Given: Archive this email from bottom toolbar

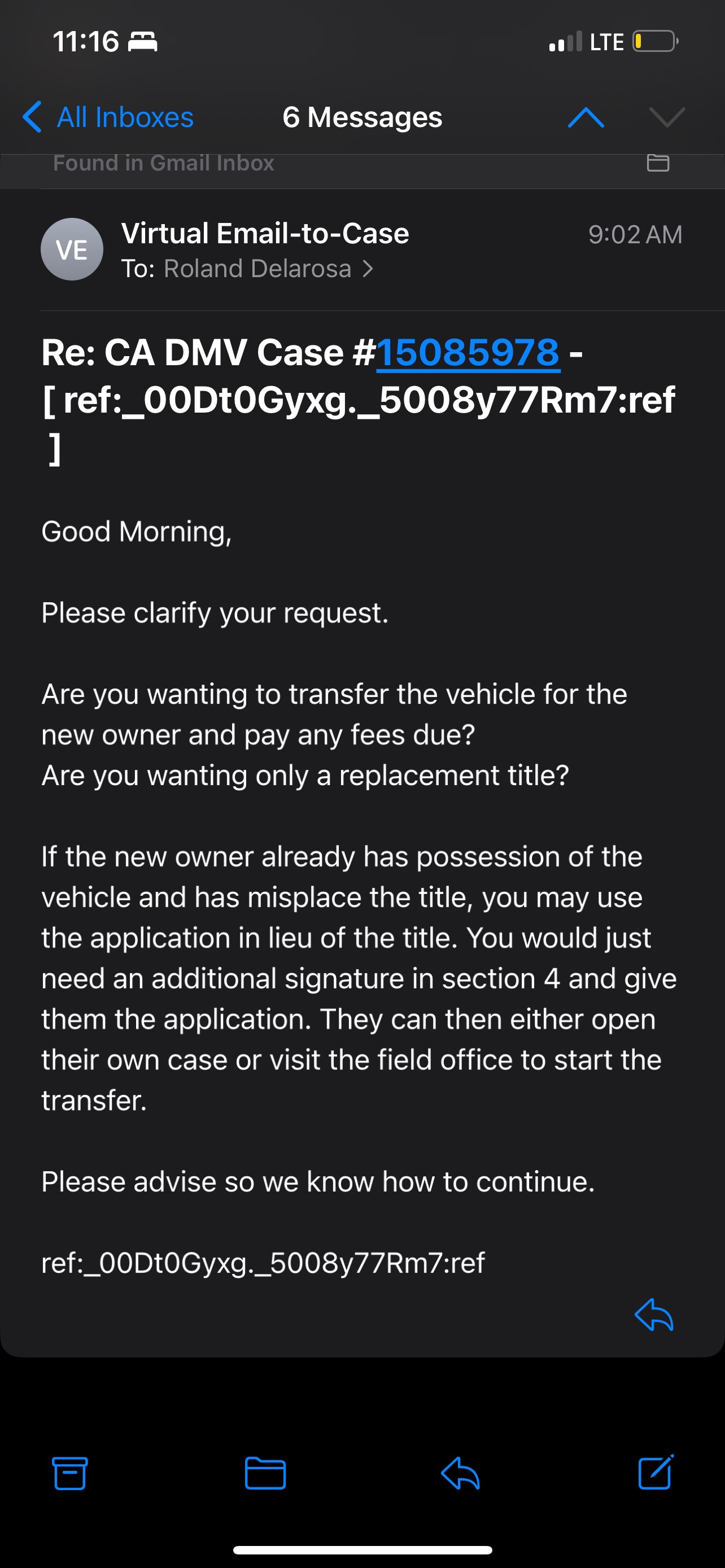Looking at the screenshot, I should tap(69, 1473).
